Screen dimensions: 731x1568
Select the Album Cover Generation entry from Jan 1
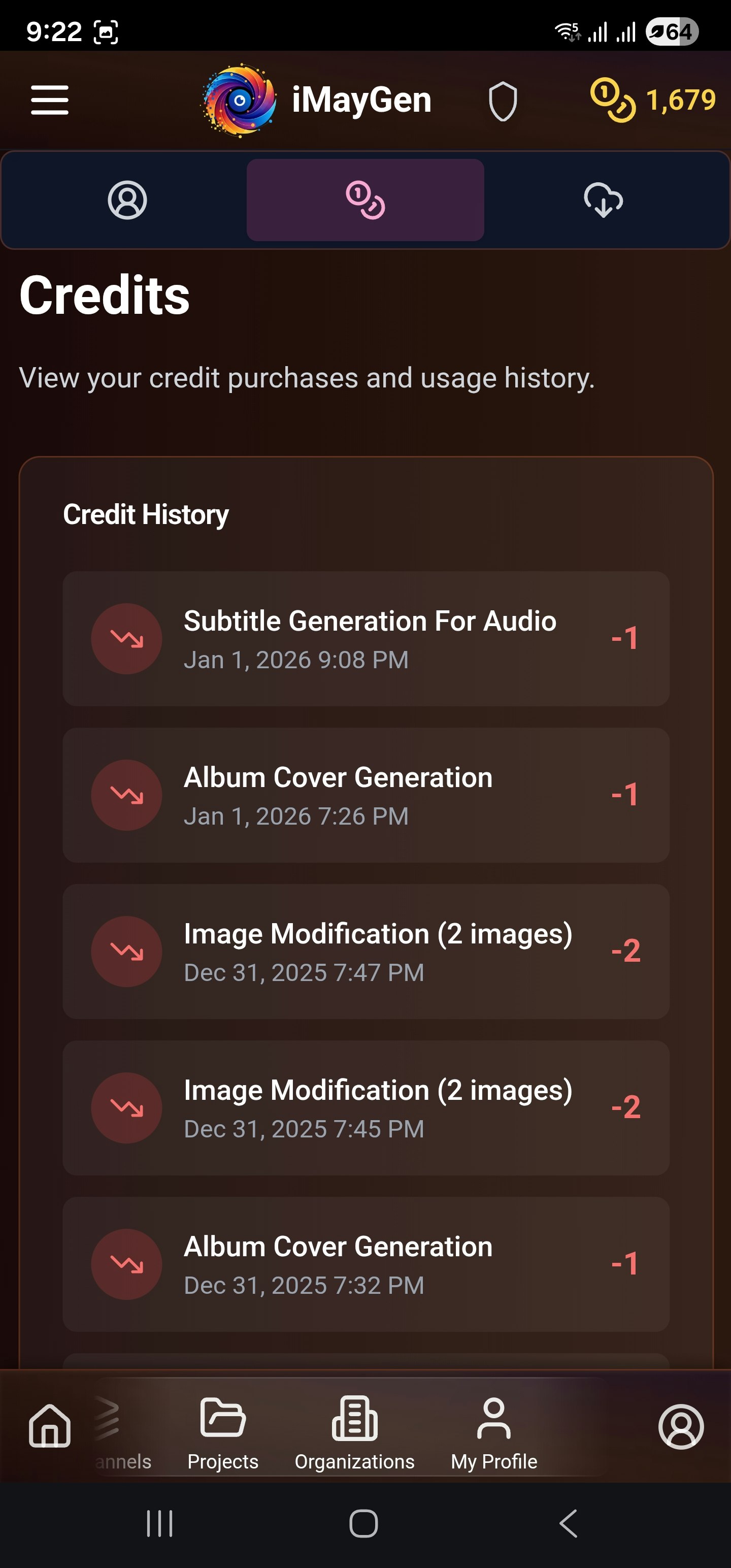point(365,794)
